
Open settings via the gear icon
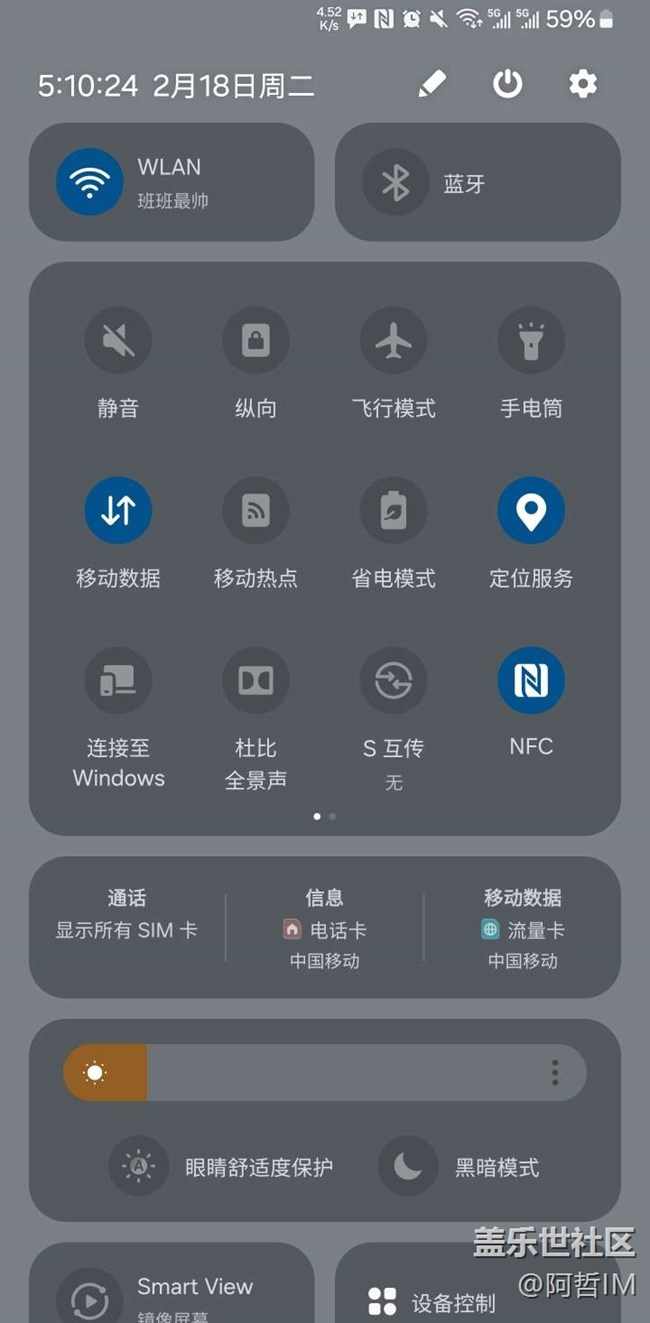click(583, 85)
